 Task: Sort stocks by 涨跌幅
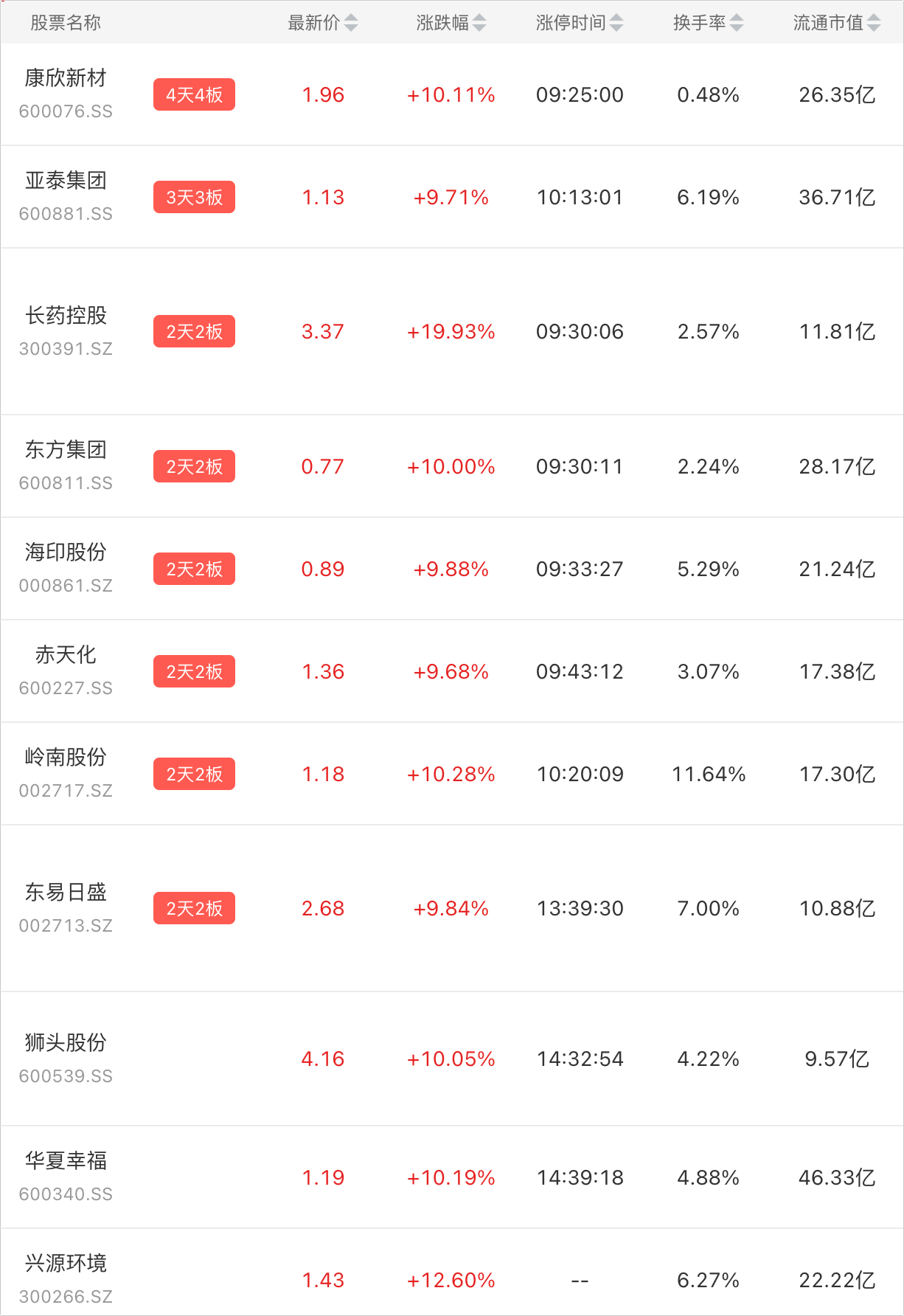pyautogui.click(x=451, y=23)
